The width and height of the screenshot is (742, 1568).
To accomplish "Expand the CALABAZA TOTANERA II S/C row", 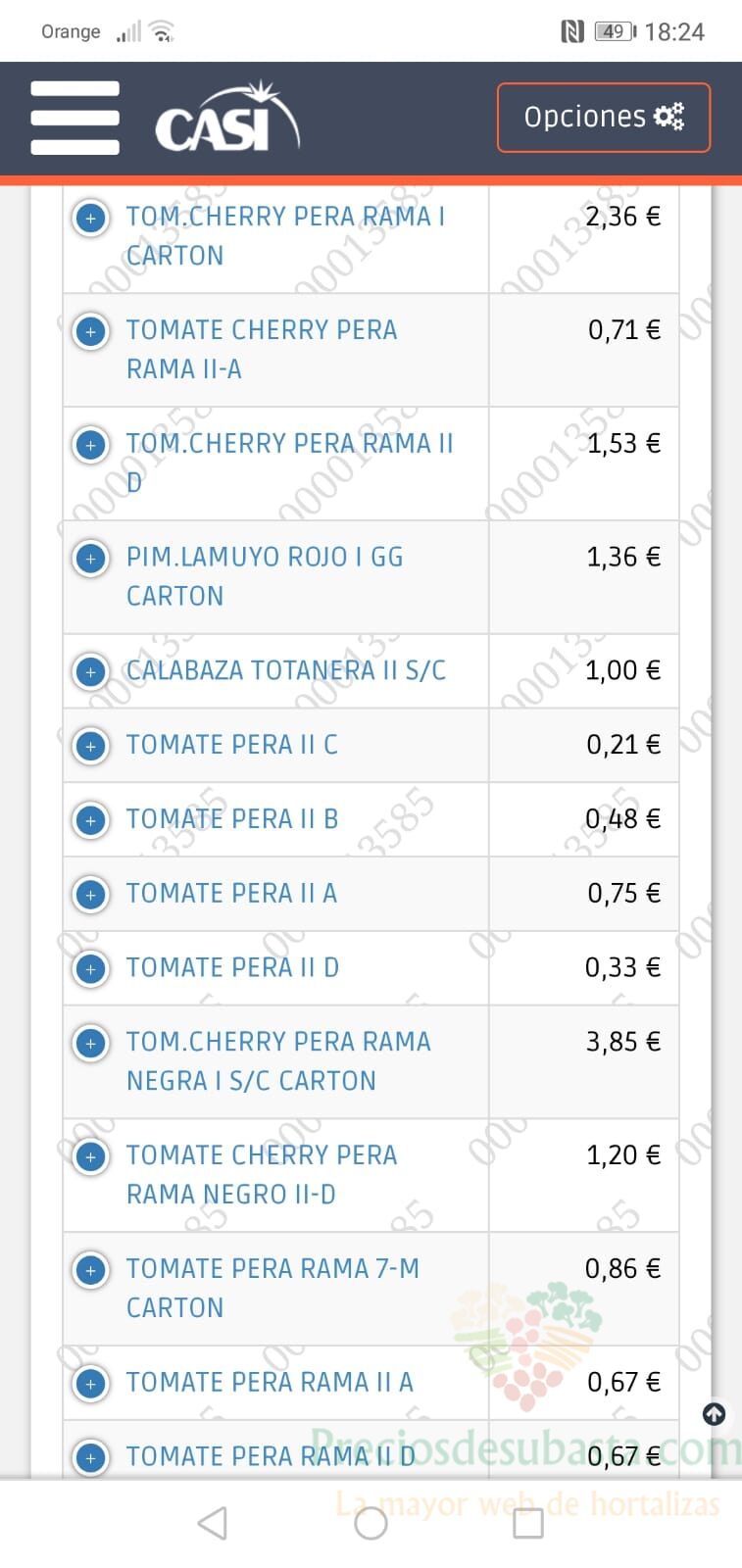I will coord(91,672).
